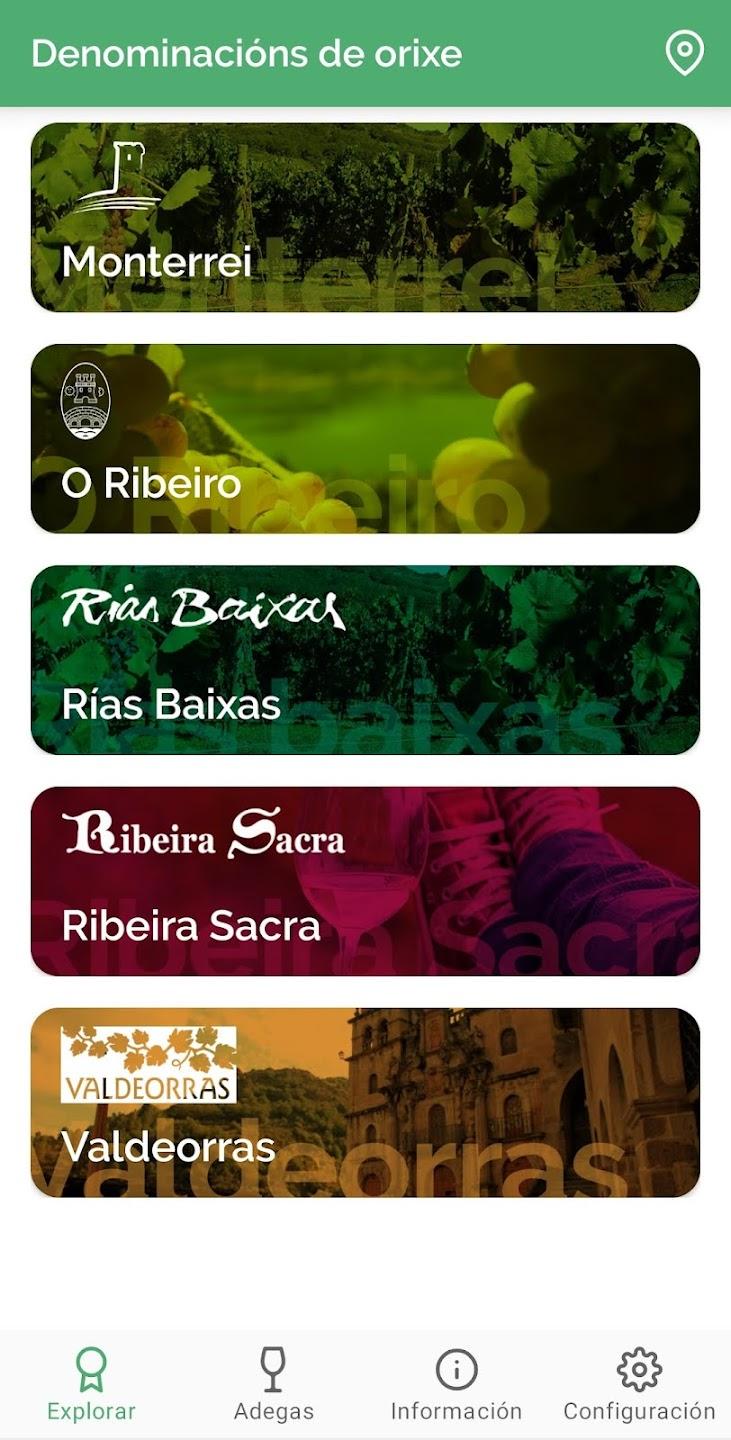Select the Explorar navigation label
Viewport: 731px width, 1440px height.
[91, 1411]
